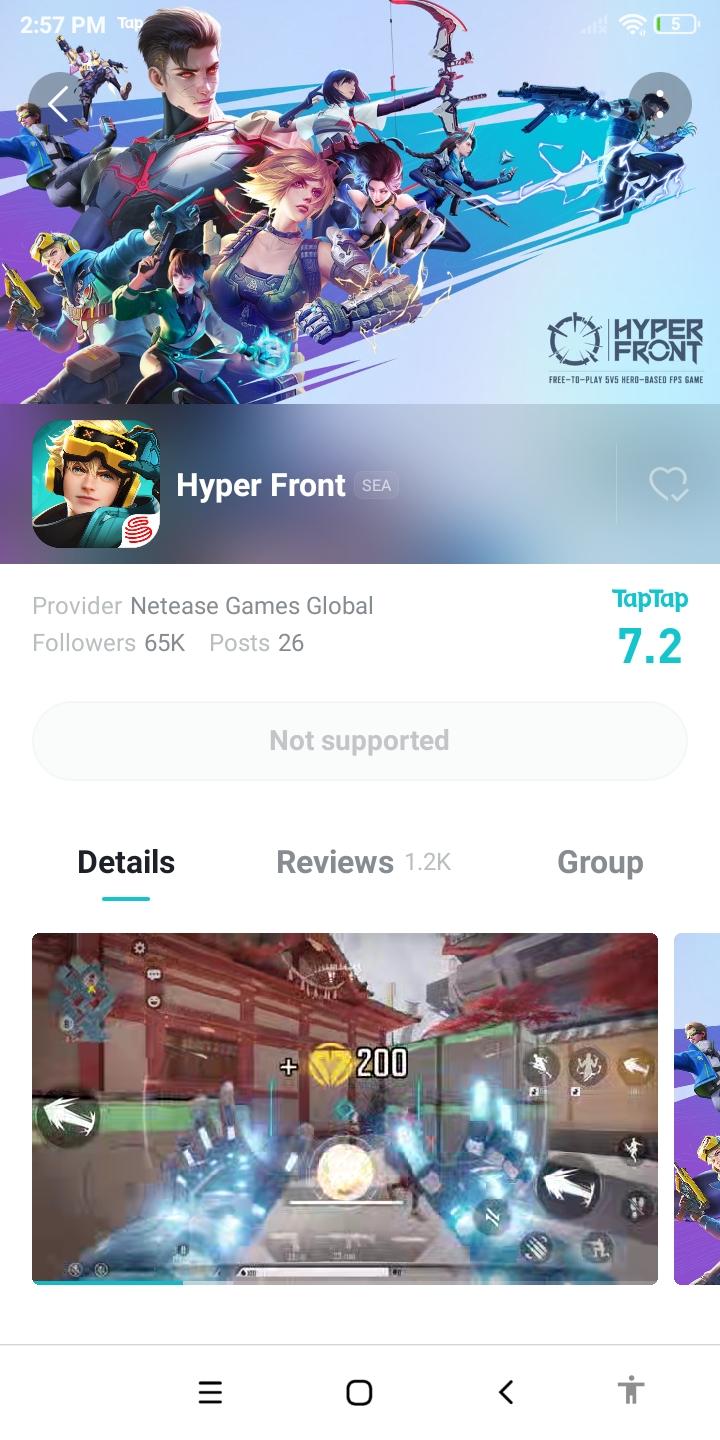This screenshot has height=1440, width=720.
Task: Tap the home circle in the navigation bar
Action: tap(359, 1390)
